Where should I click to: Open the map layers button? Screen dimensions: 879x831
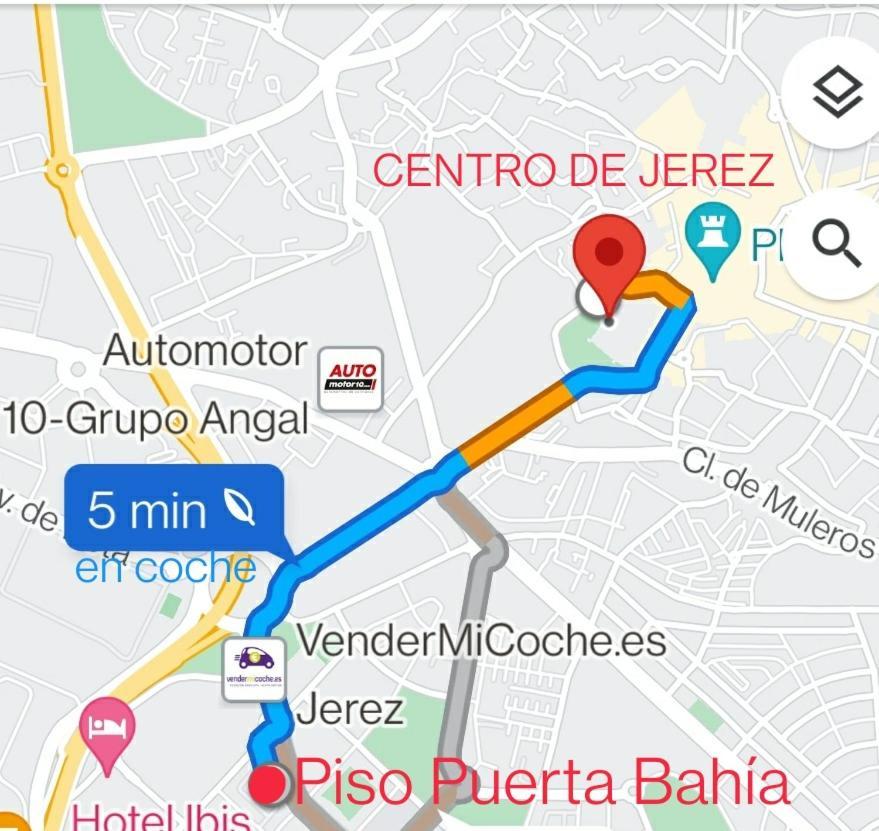[x=836, y=95]
